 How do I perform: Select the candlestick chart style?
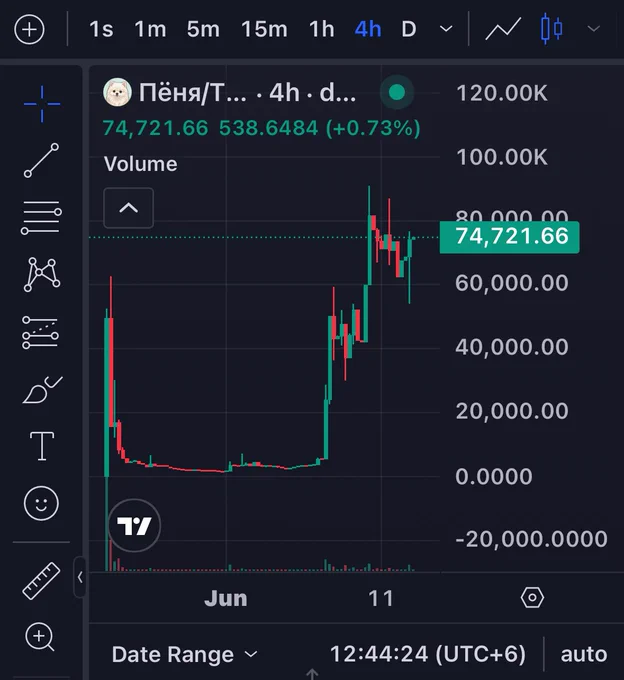(x=551, y=29)
